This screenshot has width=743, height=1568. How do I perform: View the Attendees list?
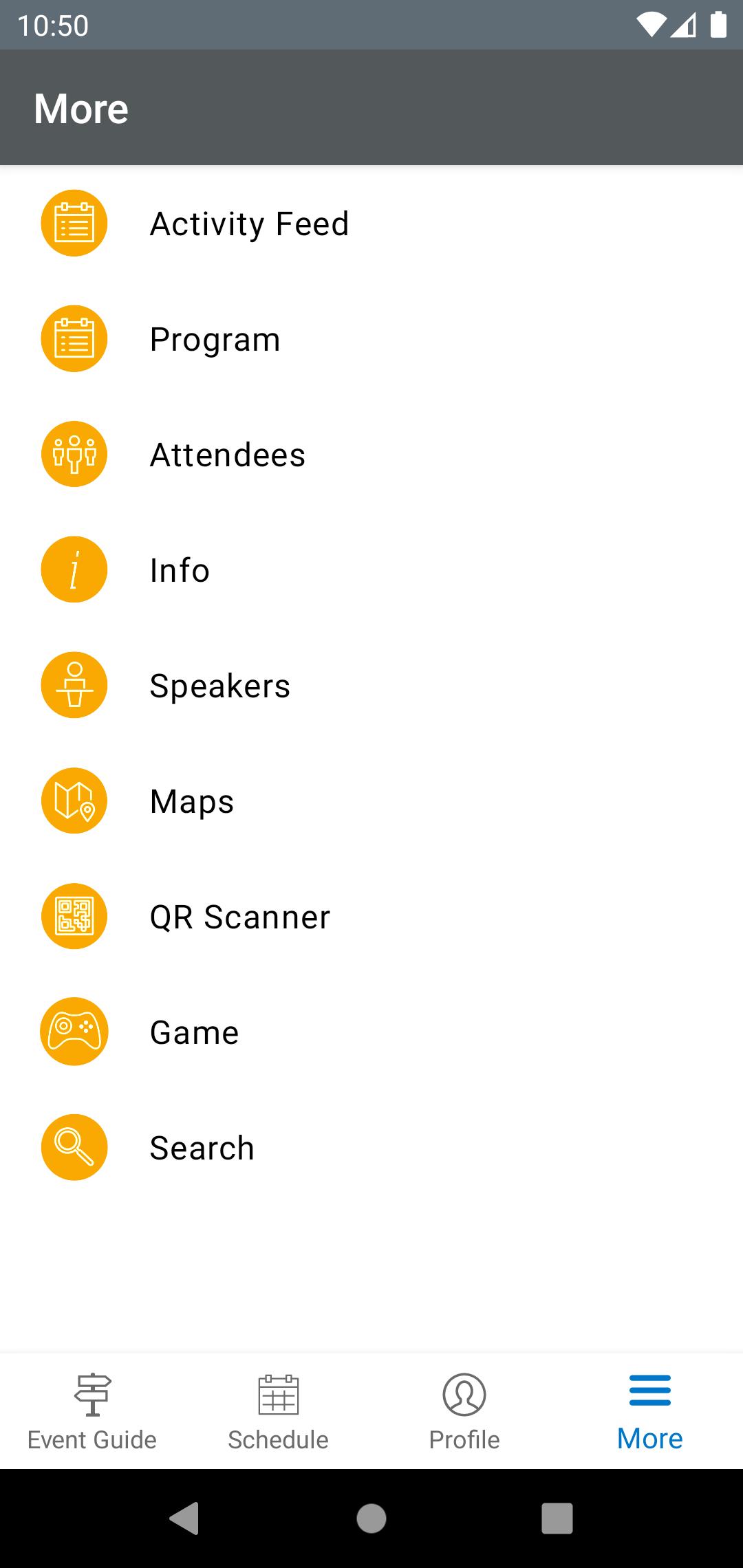point(371,455)
